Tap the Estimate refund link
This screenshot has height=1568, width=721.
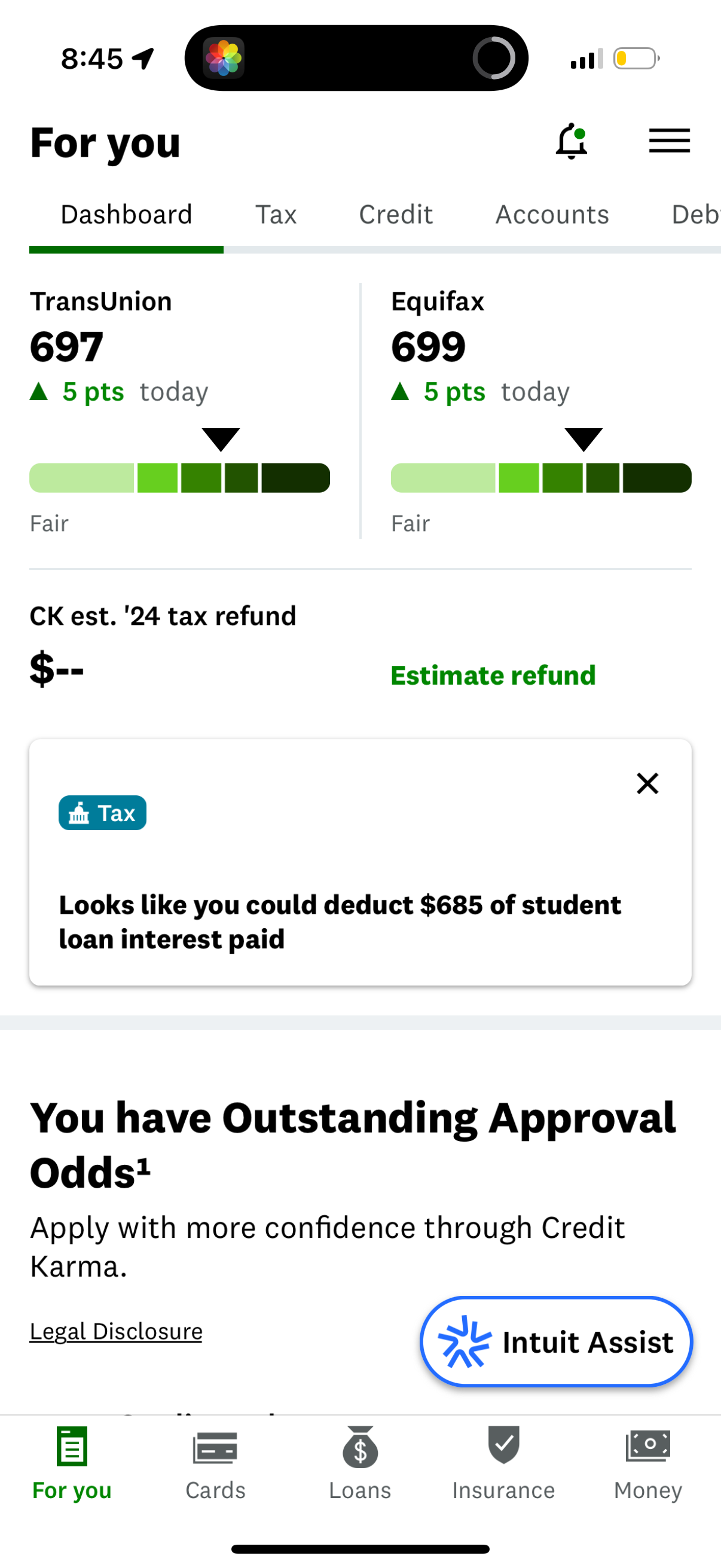(x=493, y=675)
